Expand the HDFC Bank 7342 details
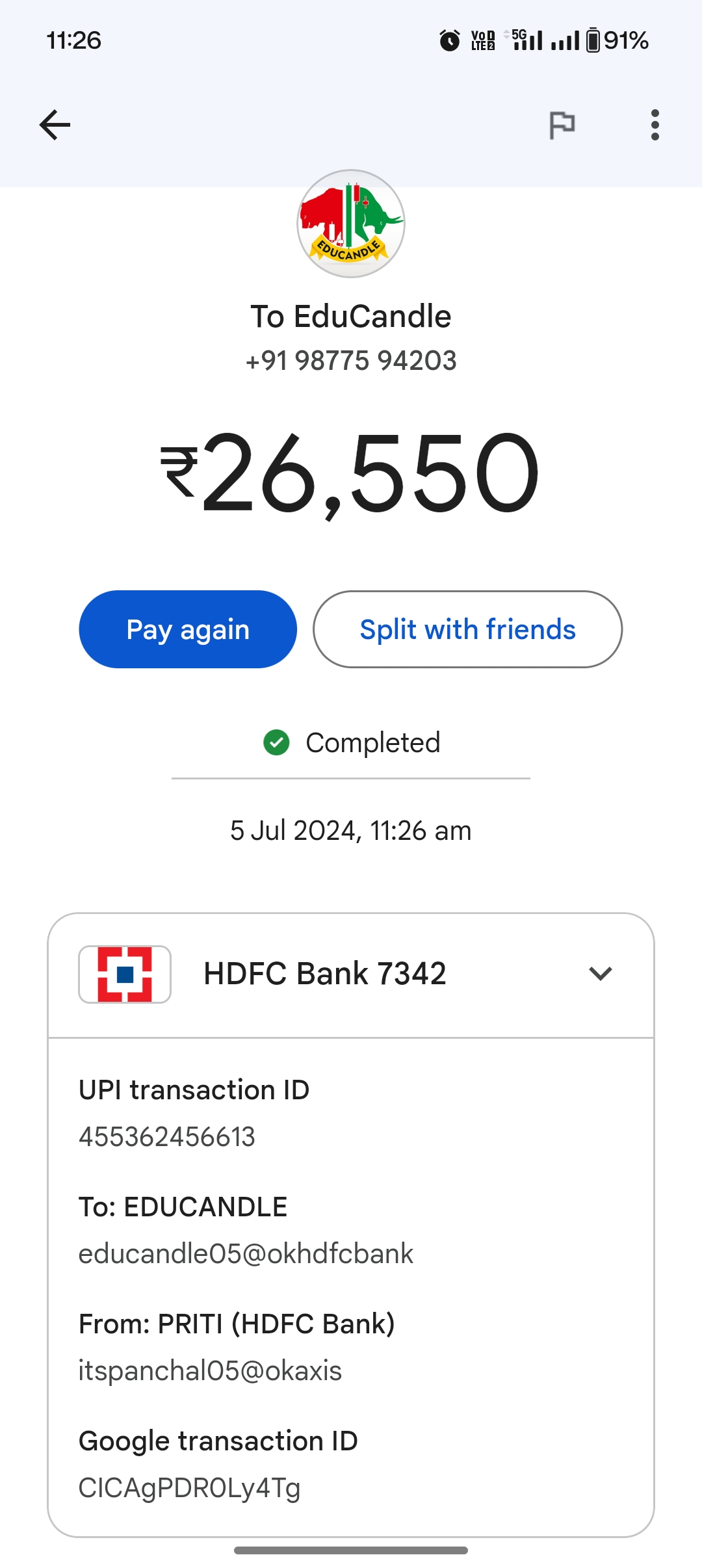The width and height of the screenshot is (702, 1568). [600, 974]
